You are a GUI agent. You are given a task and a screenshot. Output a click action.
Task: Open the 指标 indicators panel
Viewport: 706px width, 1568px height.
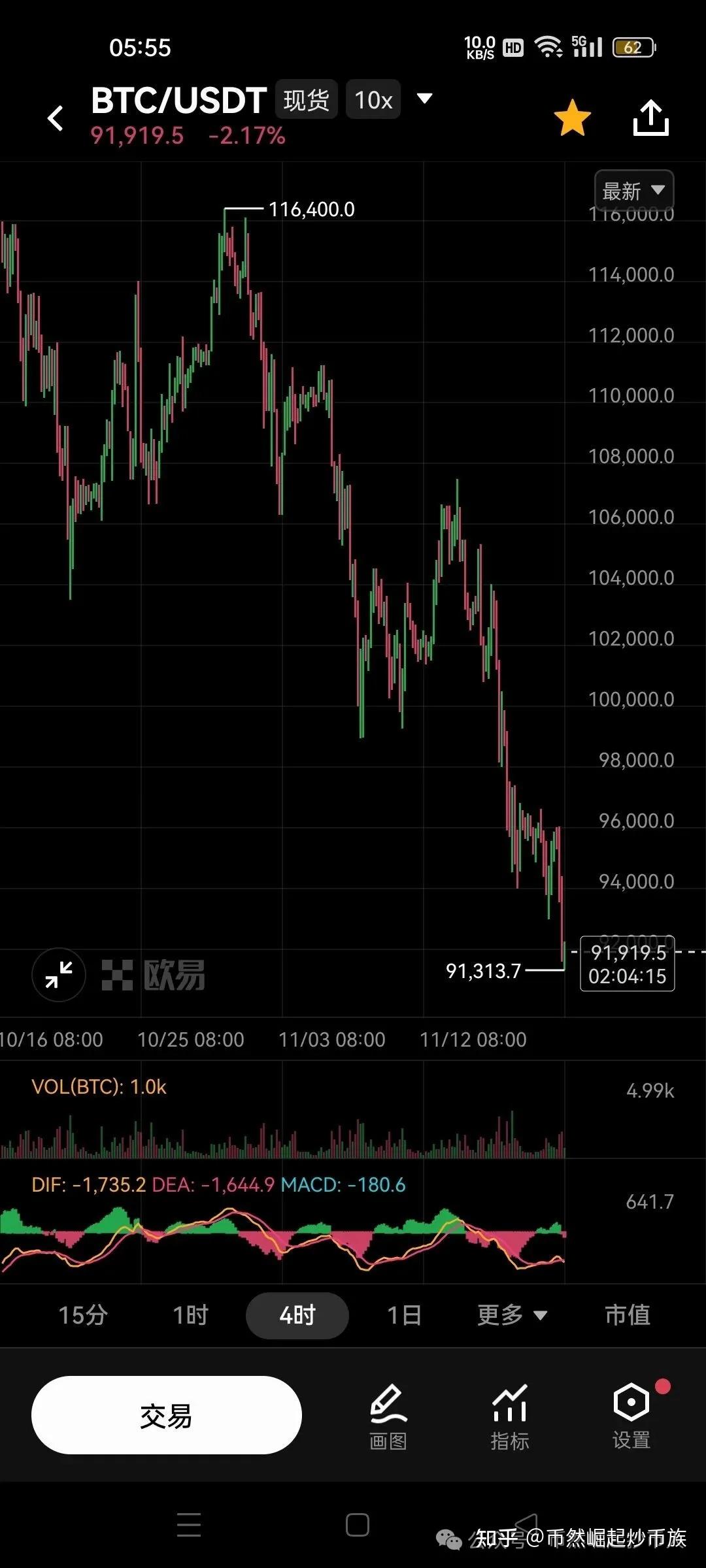click(x=510, y=1416)
